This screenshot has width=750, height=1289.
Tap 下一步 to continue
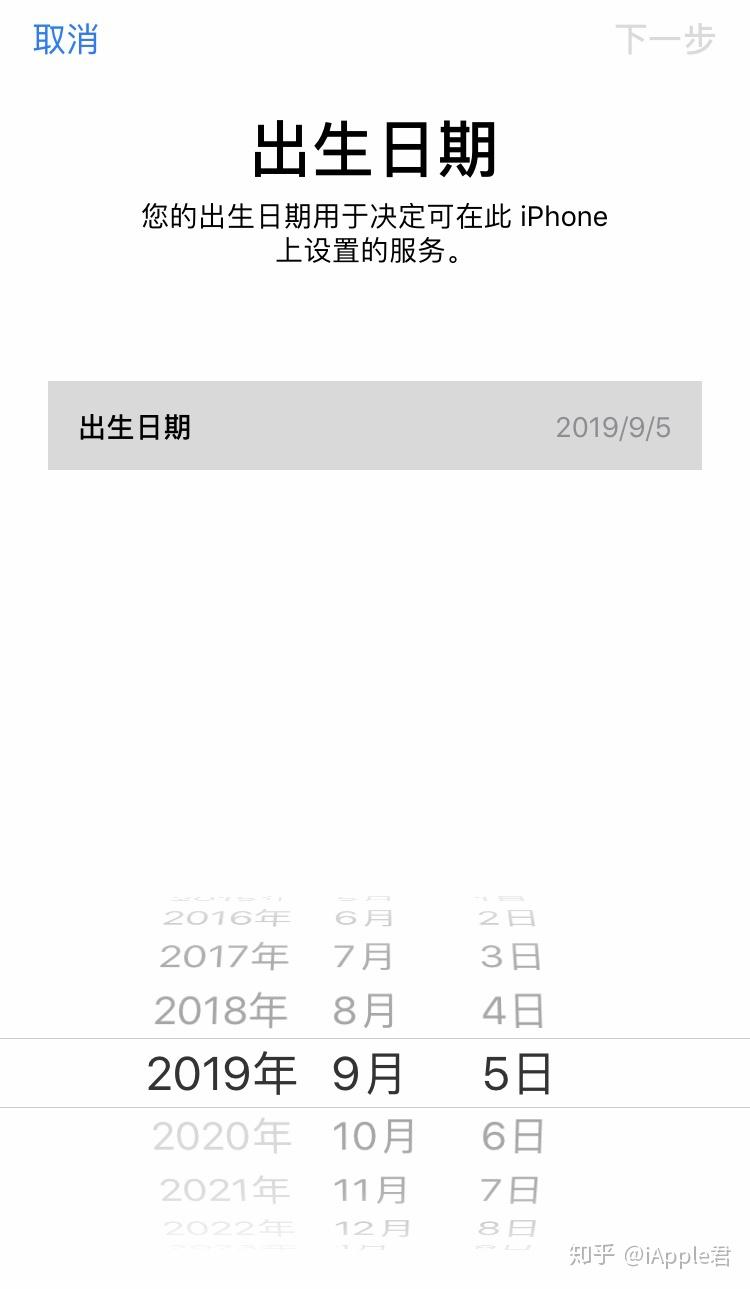[x=665, y=40]
